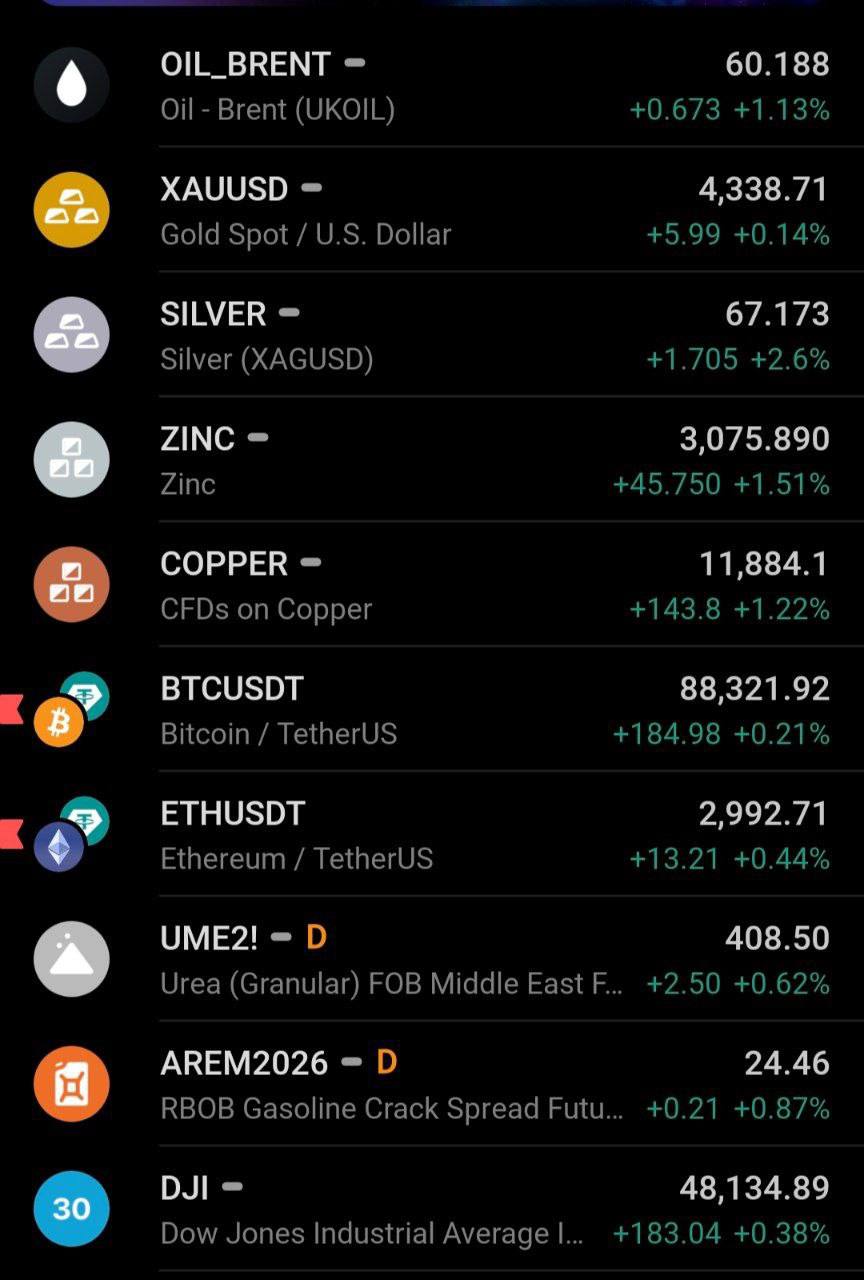Tap the COPPER CFD row

(432, 586)
